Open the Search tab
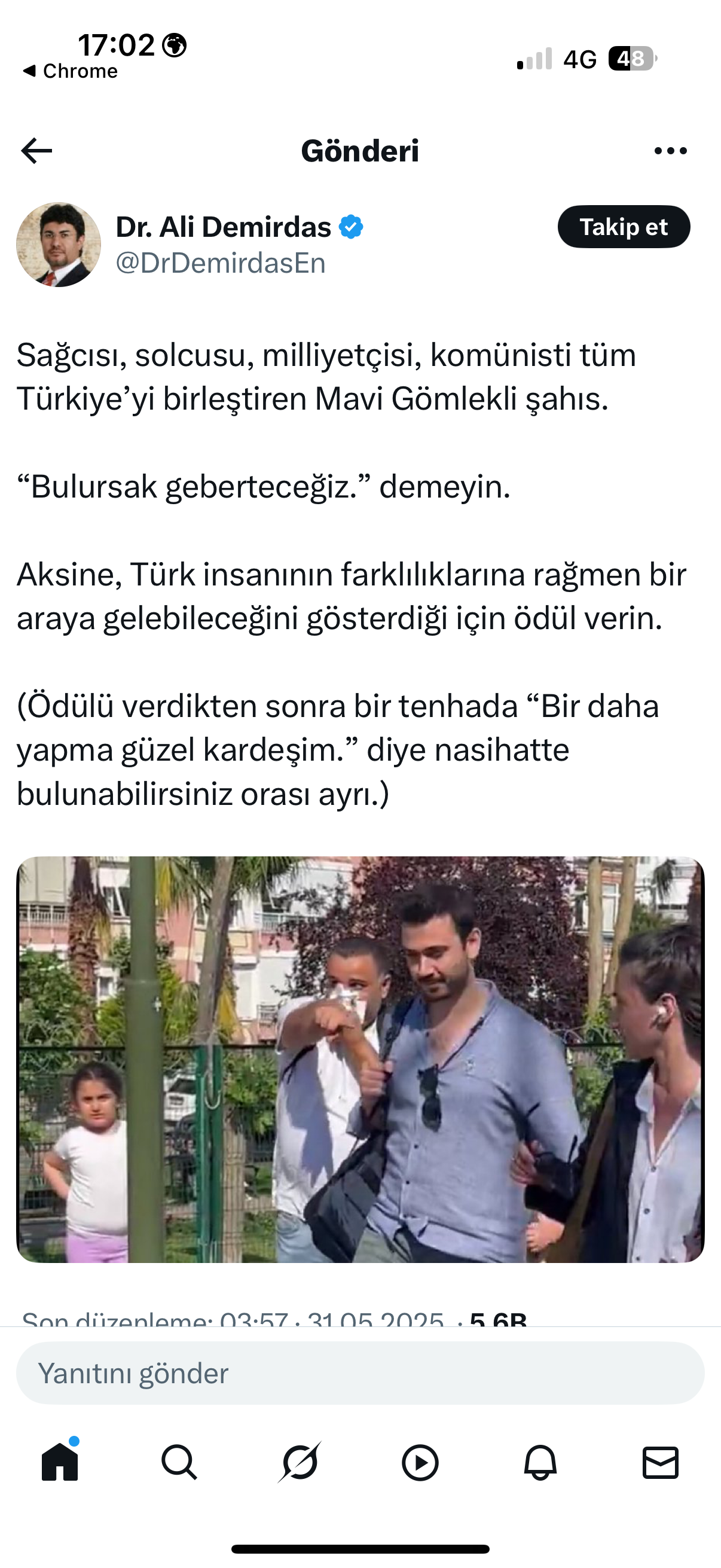 point(179,1462)
